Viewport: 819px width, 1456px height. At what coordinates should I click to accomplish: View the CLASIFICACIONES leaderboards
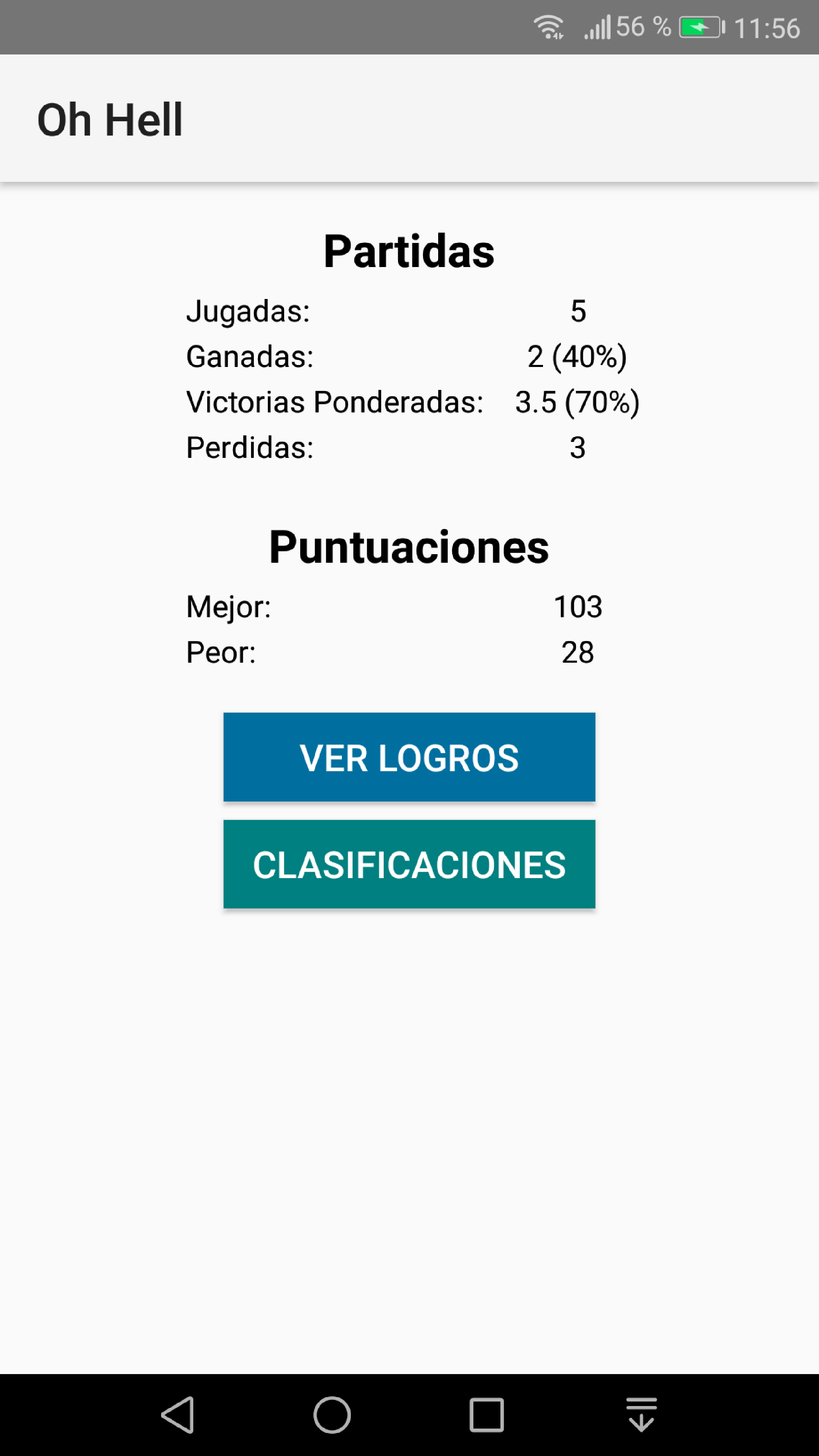(x=409, y=864)
